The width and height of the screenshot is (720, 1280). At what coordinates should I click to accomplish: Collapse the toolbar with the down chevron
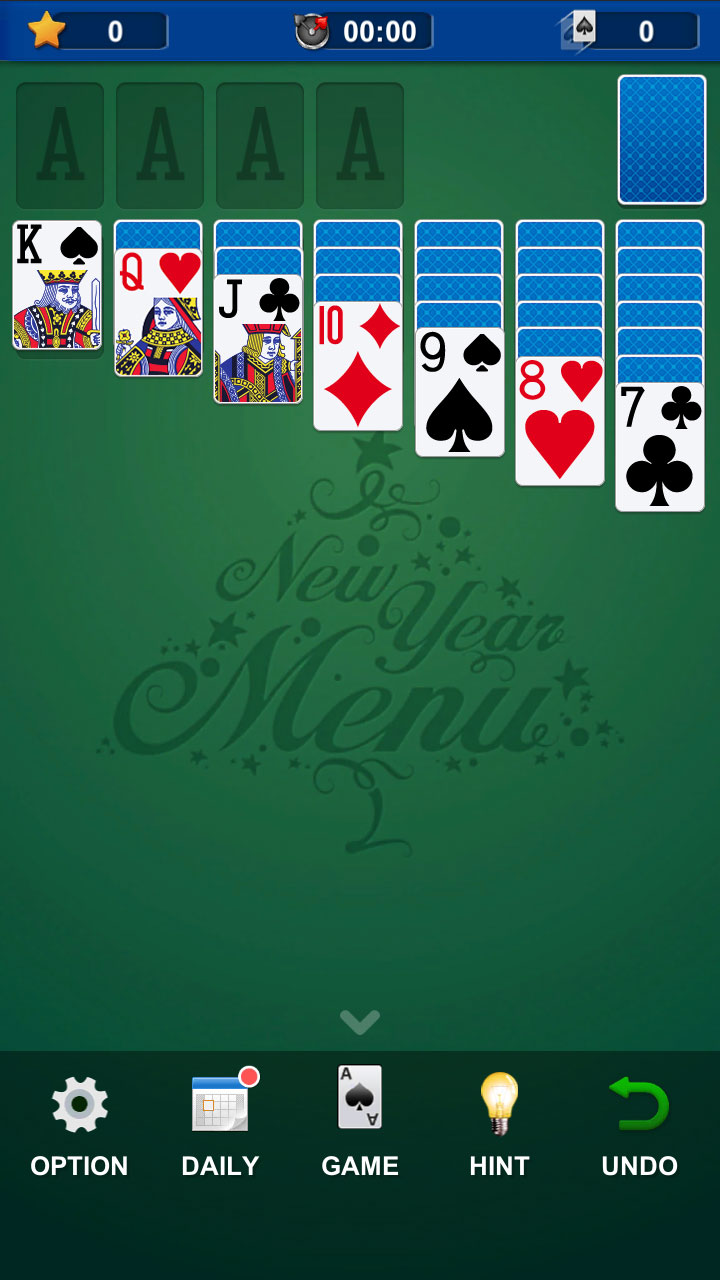pyautogui.click(x=359, y=1021)
